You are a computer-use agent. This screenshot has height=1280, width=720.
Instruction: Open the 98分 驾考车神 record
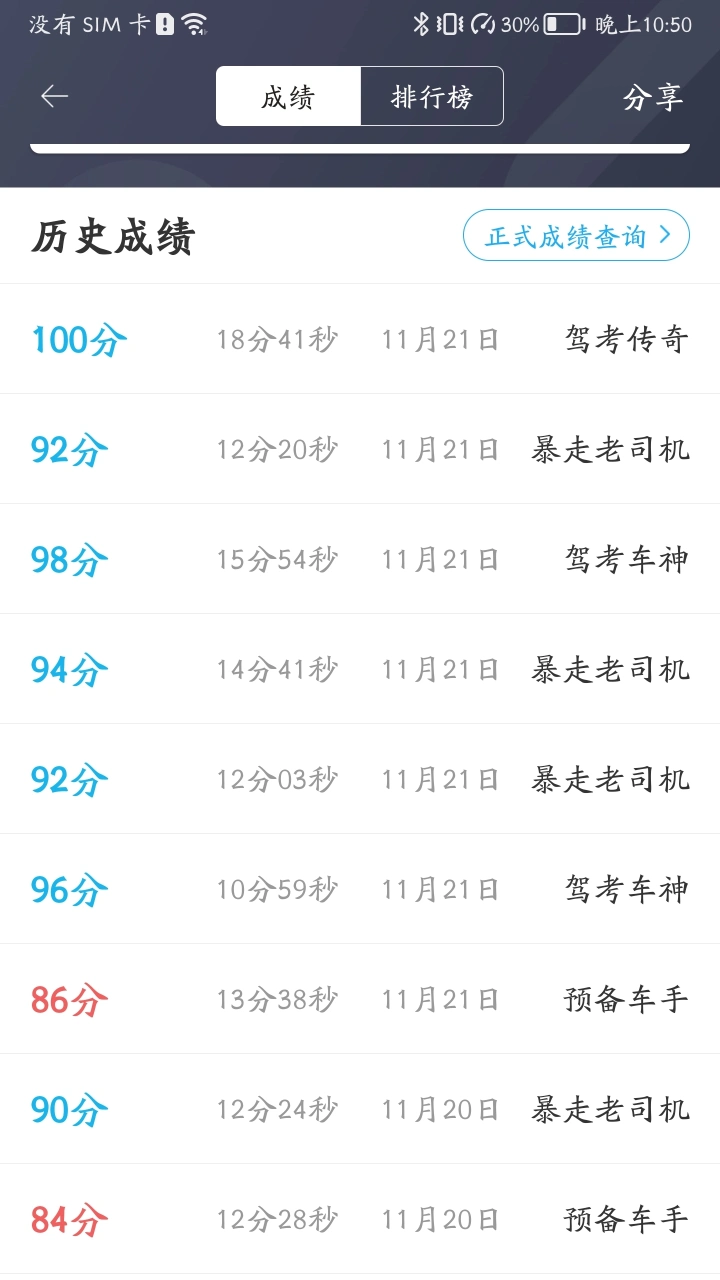(x=360, y=559)
